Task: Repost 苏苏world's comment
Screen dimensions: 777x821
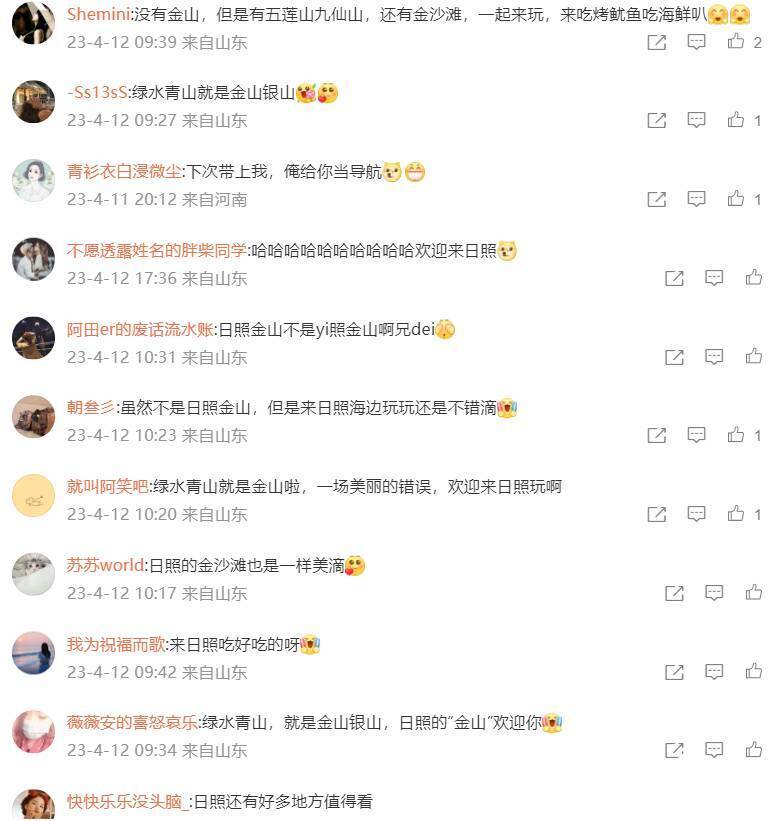Action: pyautogui.click(x=674, y=592)
